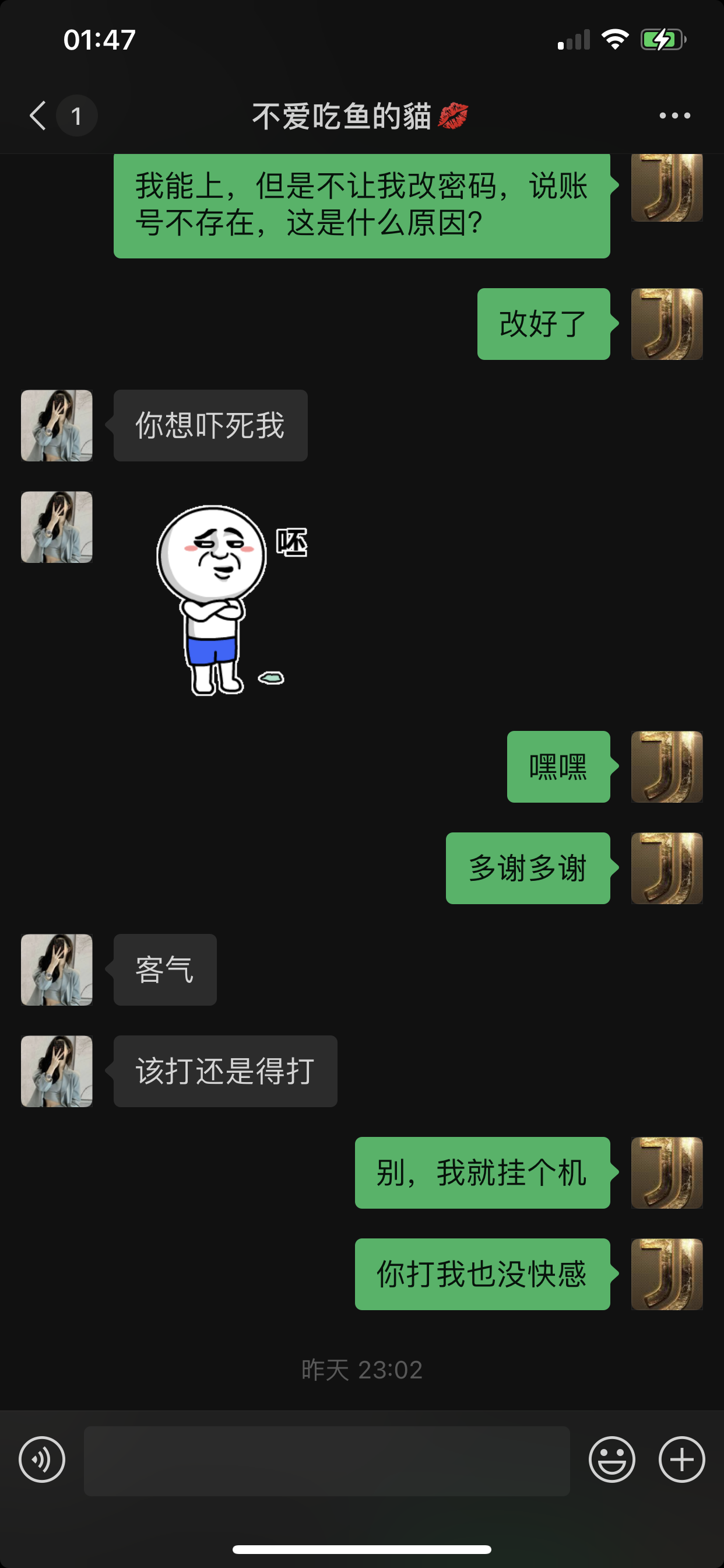Open contact avatar beside 你想吓死我

(x=57, y=425)
